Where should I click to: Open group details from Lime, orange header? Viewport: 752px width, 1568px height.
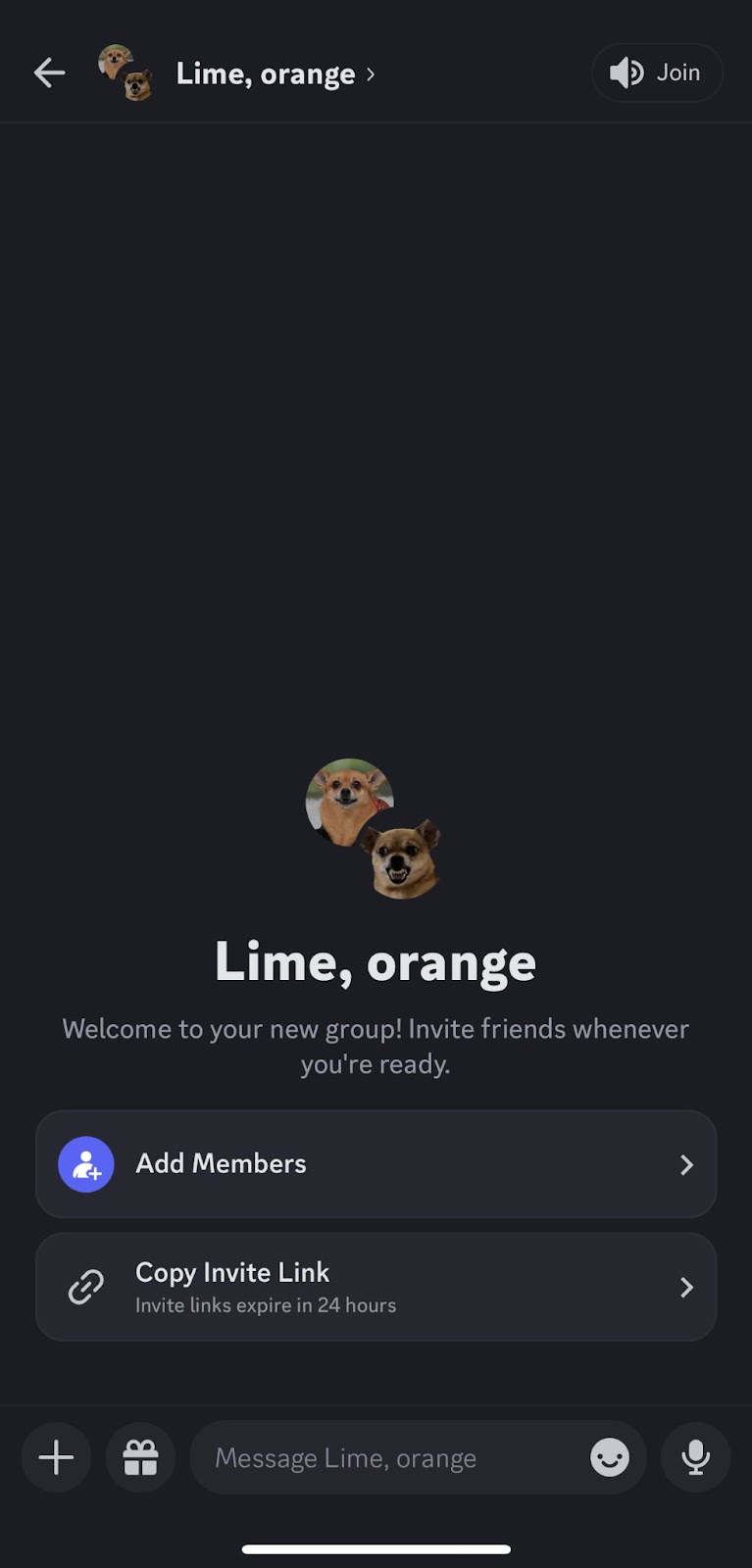tap(266, 73)
